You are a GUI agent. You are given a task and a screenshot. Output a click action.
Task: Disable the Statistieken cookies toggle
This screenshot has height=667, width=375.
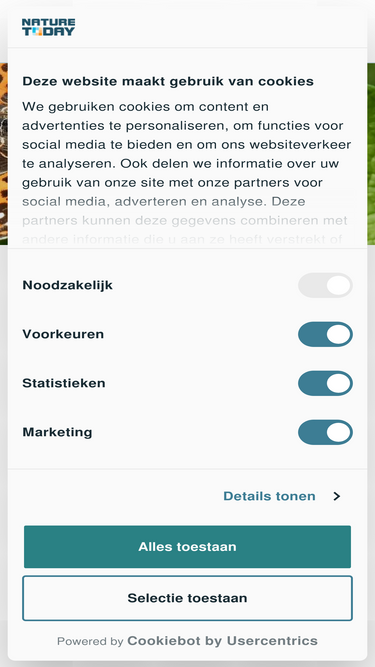coord(325,383)
